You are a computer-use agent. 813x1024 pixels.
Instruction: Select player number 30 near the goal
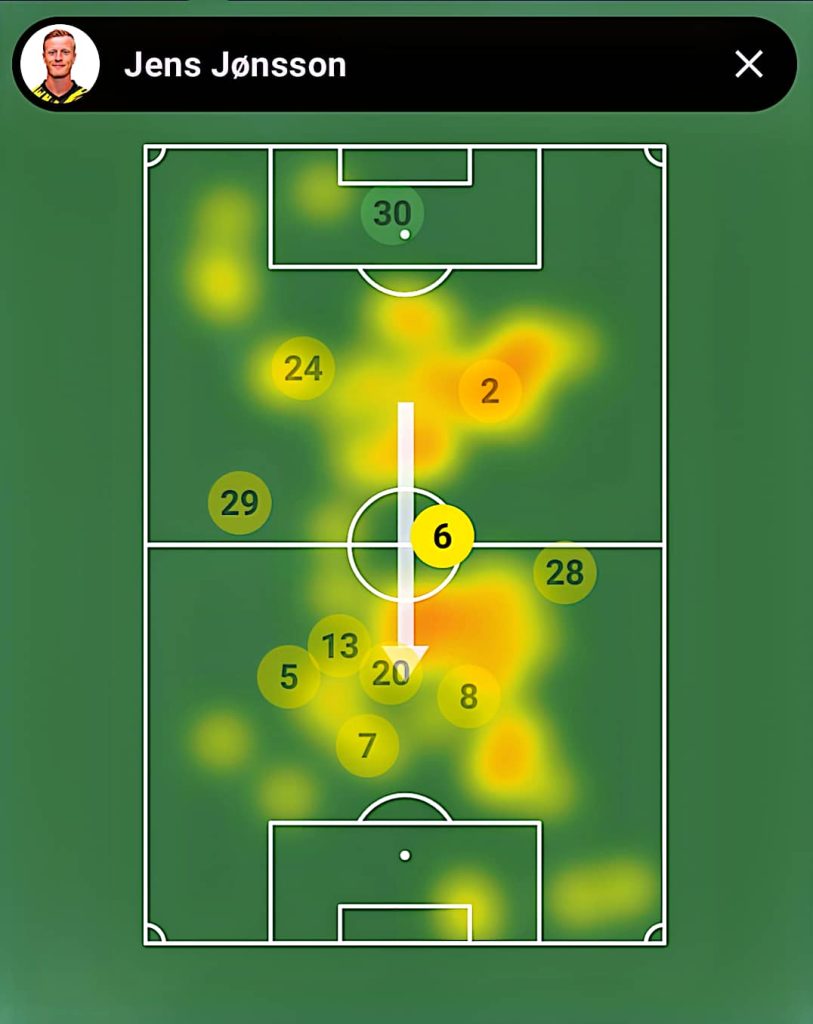click(x=392, y=213)
